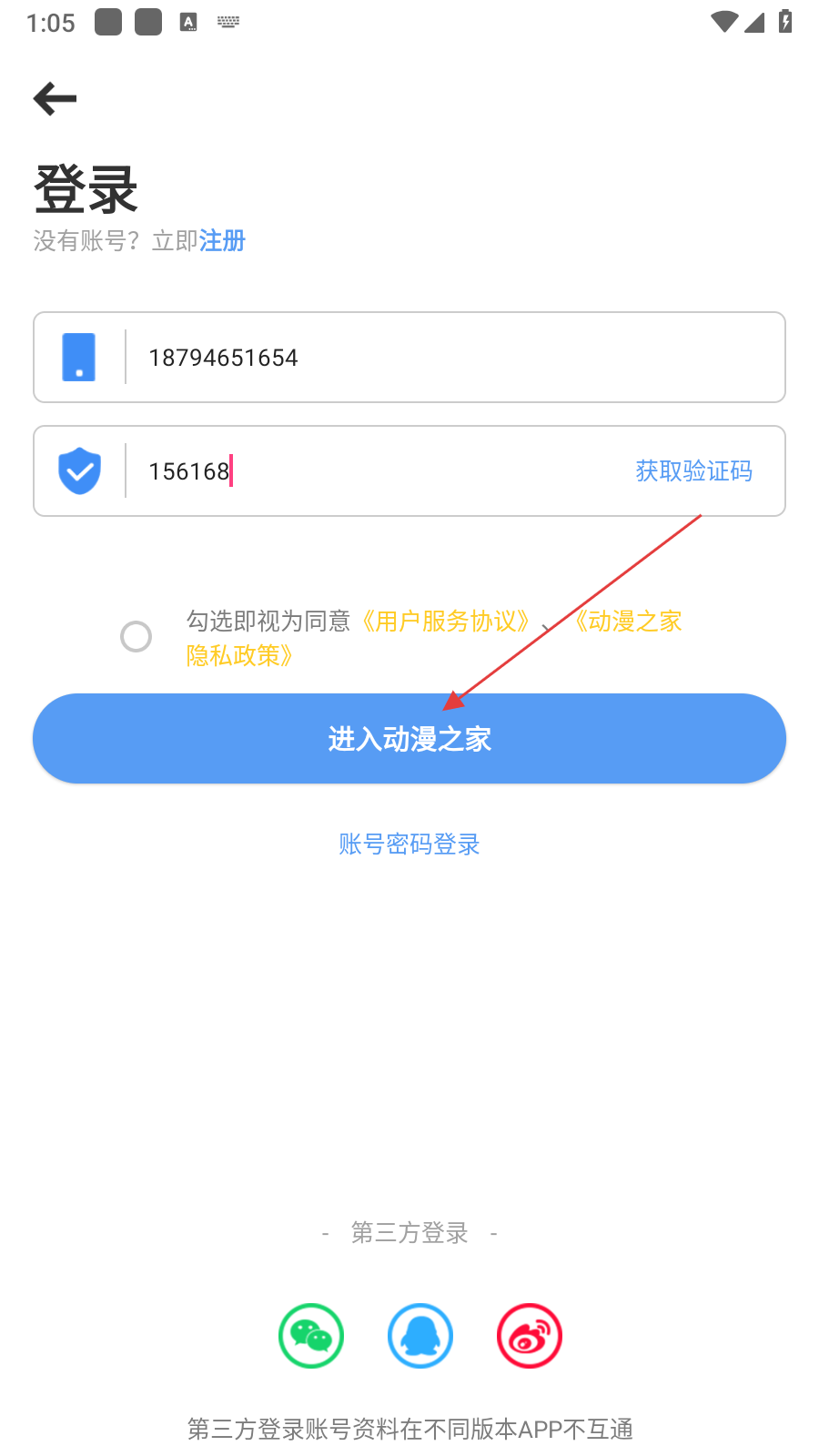
Task: Go back using the arrow icon
Action: click(x=55, y=98)
